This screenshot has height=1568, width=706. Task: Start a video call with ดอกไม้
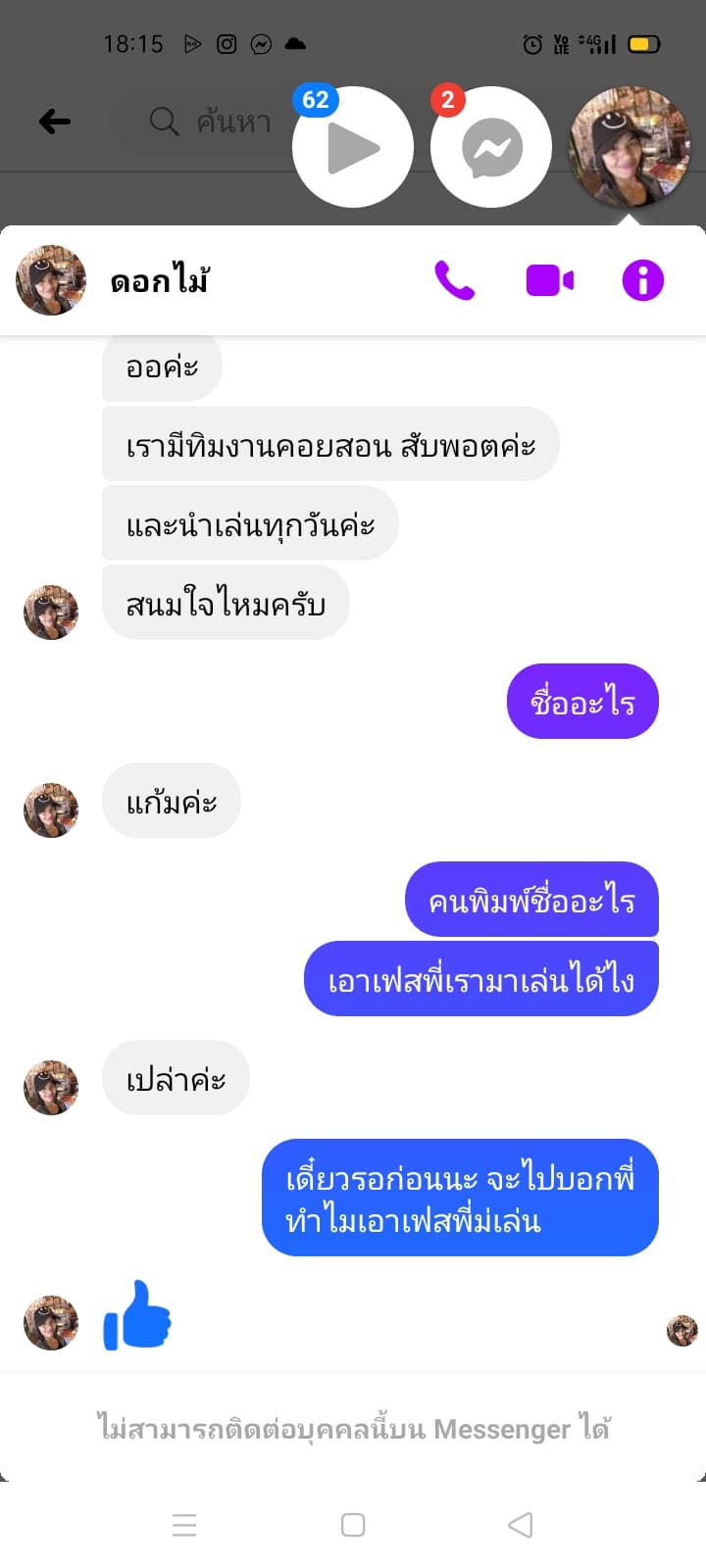point(549,280)
